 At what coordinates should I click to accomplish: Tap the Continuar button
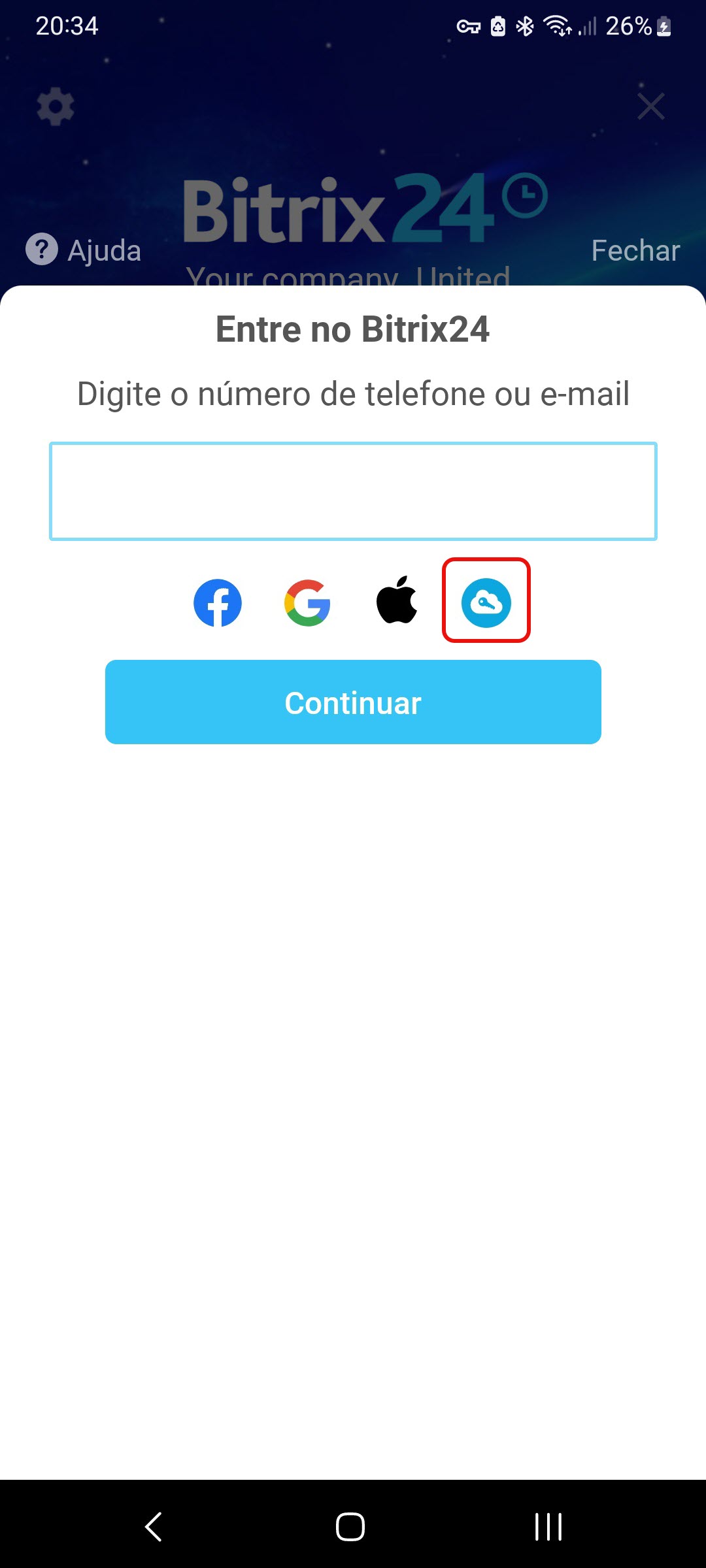pos(353,702)
